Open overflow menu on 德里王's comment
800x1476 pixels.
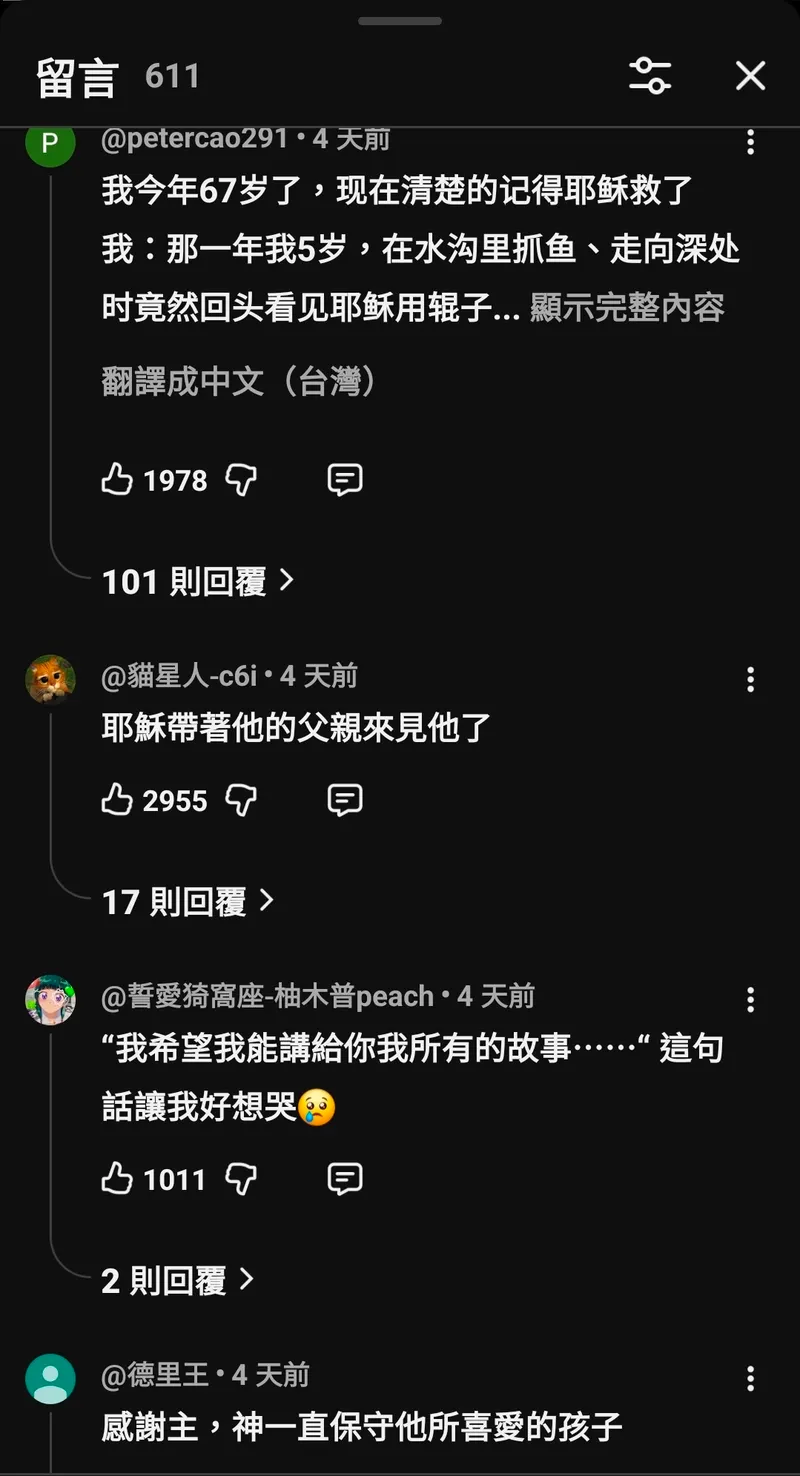750,1379
